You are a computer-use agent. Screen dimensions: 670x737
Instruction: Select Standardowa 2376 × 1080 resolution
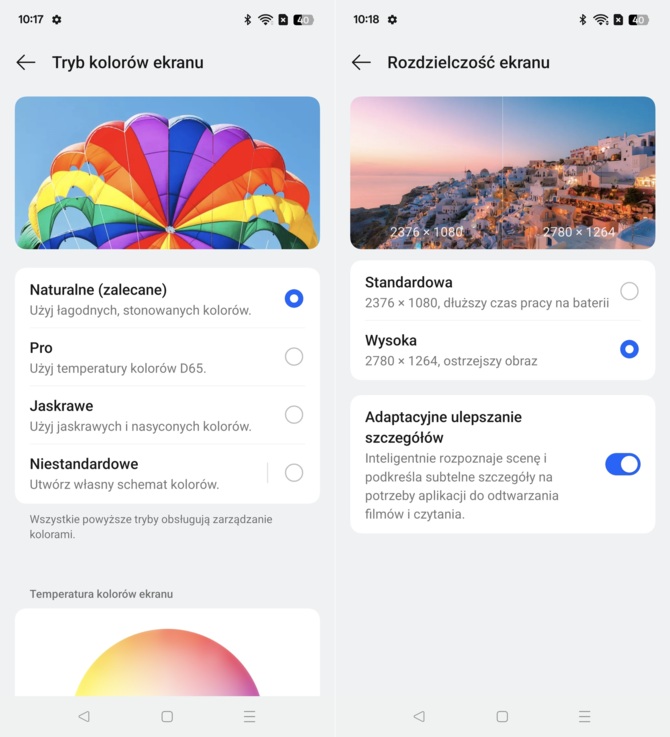(x=629, y=291)
